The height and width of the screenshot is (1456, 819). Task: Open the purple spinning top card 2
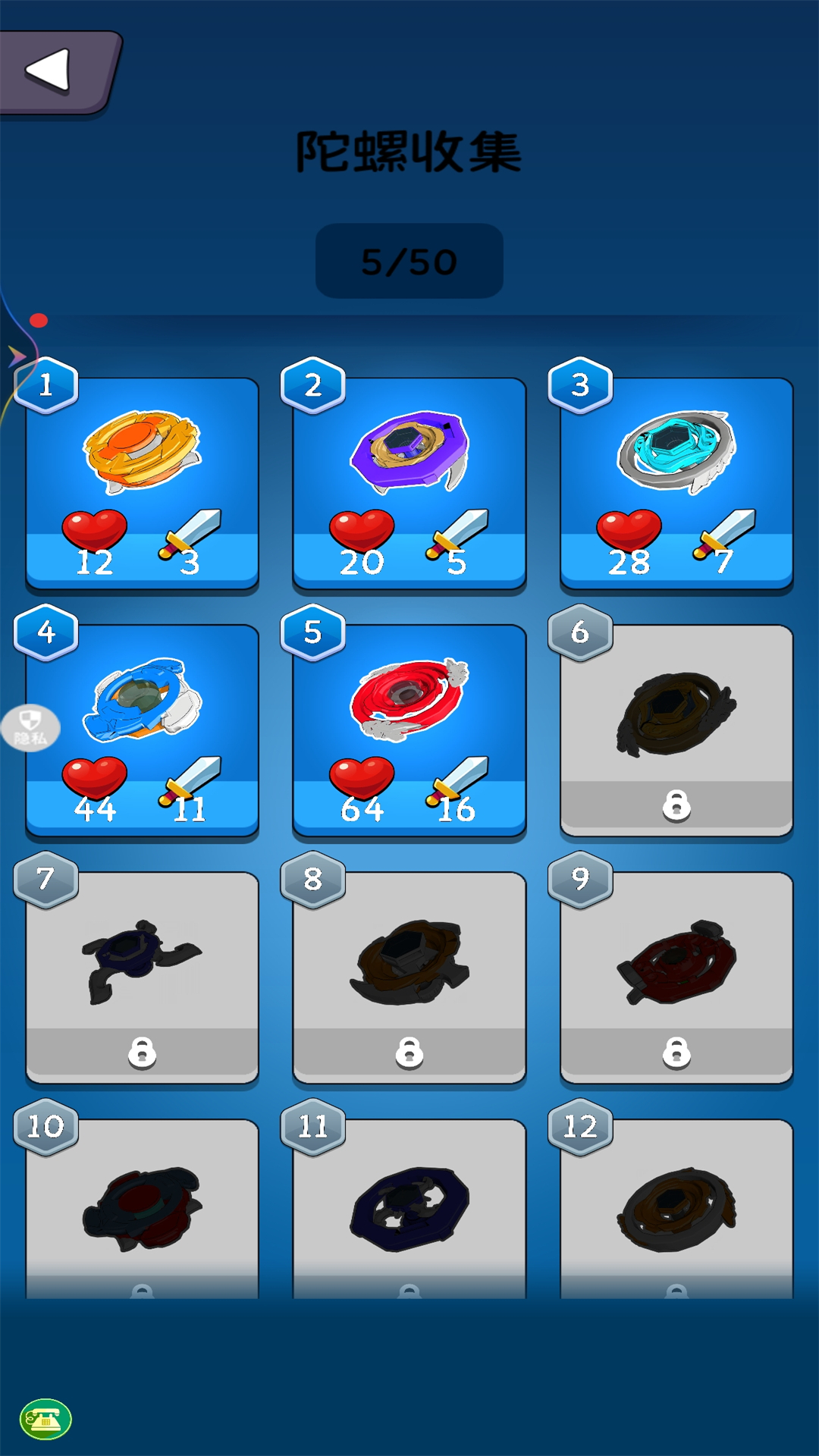pos(409,484)
